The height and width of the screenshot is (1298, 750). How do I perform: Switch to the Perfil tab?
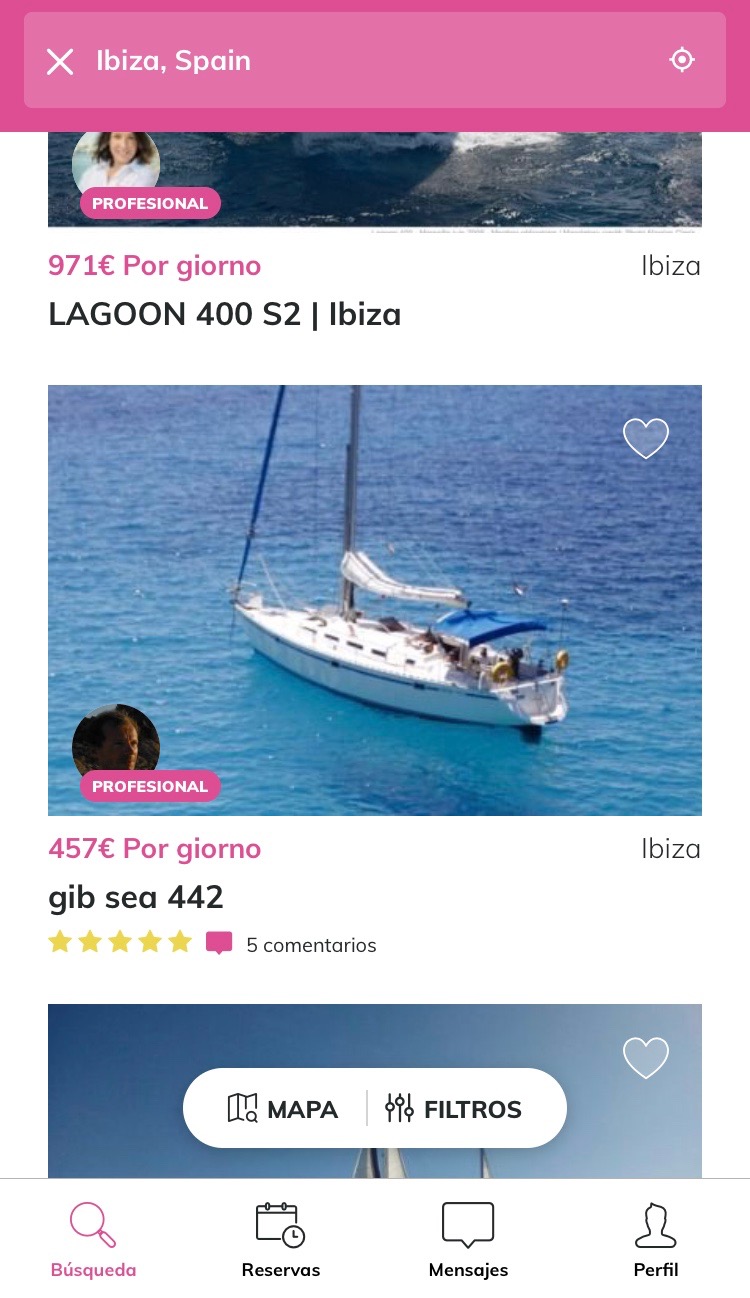click(x=656, y=1241)
